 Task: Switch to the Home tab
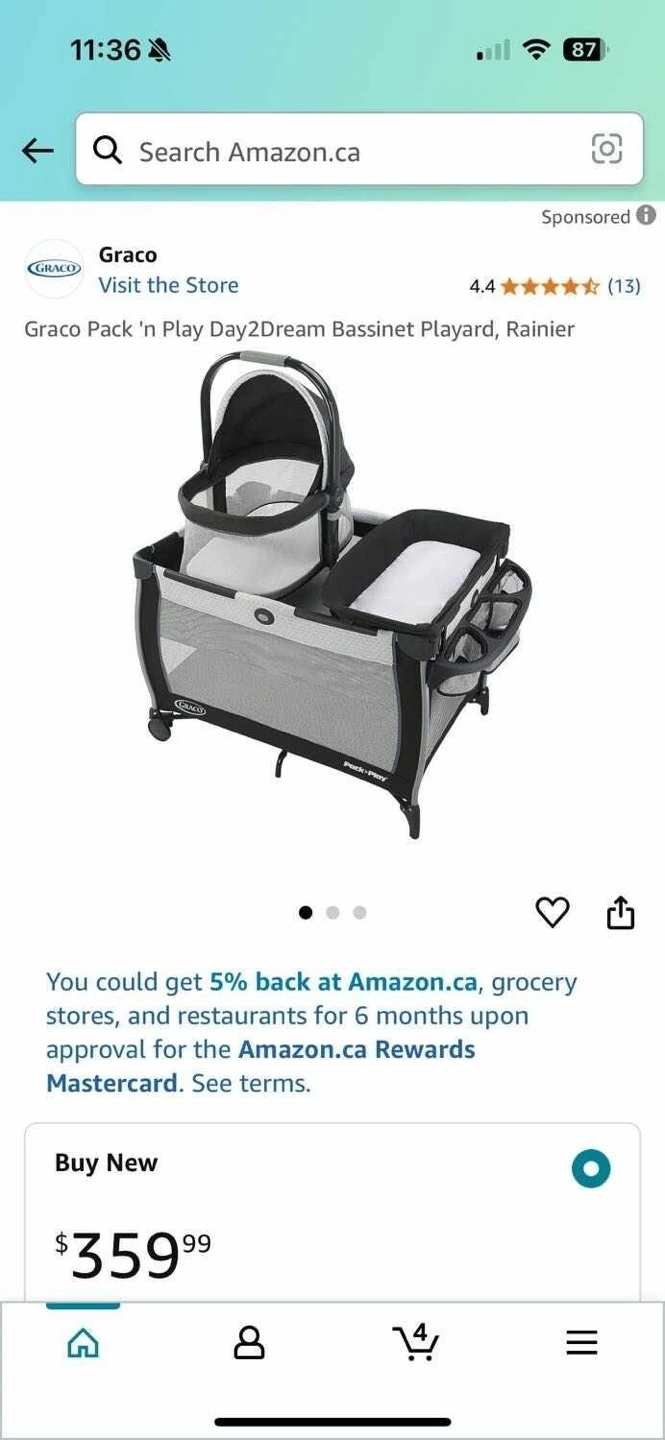[83, 1342]
